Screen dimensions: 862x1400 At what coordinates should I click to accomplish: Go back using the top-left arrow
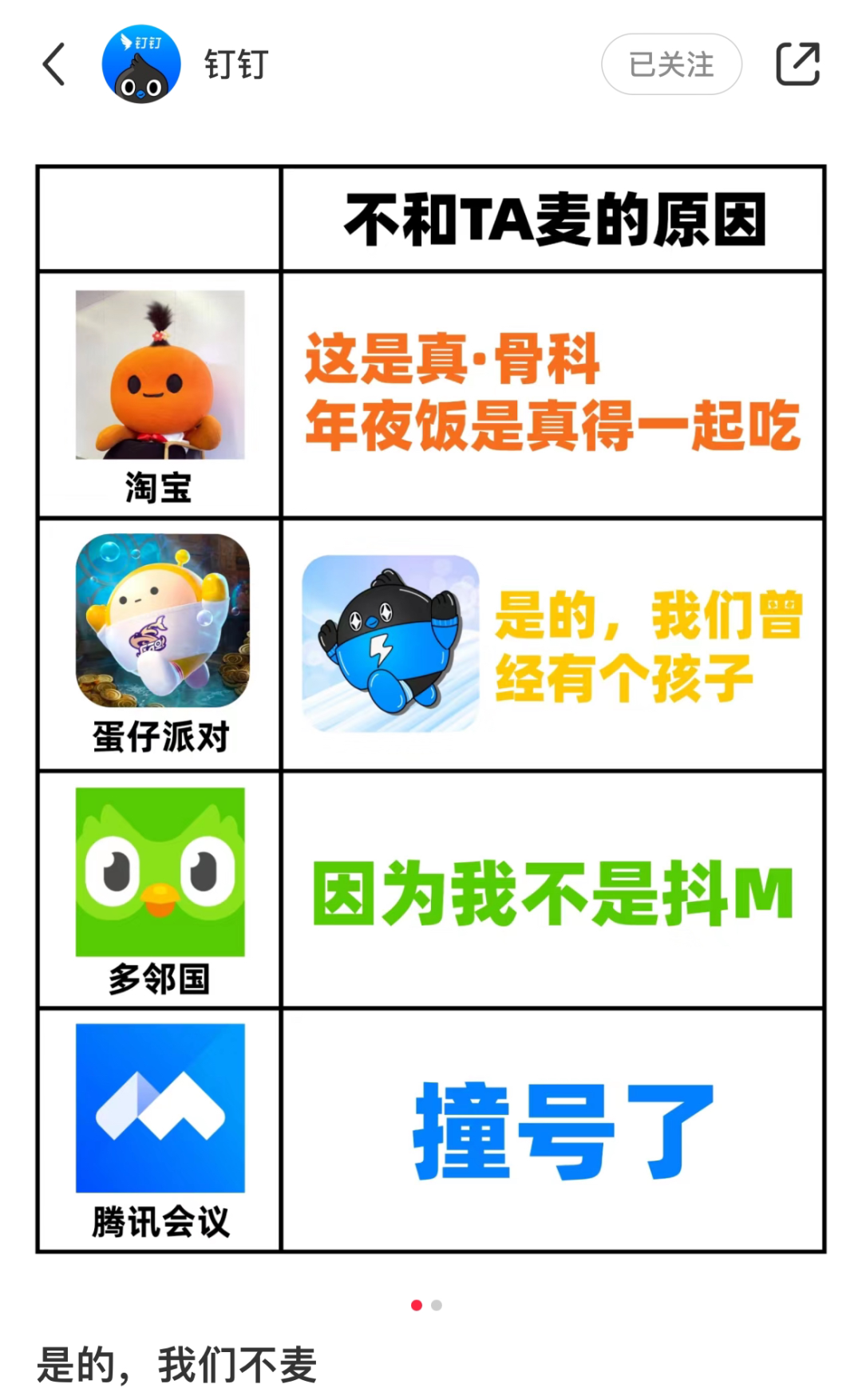[x=54, y=64]
